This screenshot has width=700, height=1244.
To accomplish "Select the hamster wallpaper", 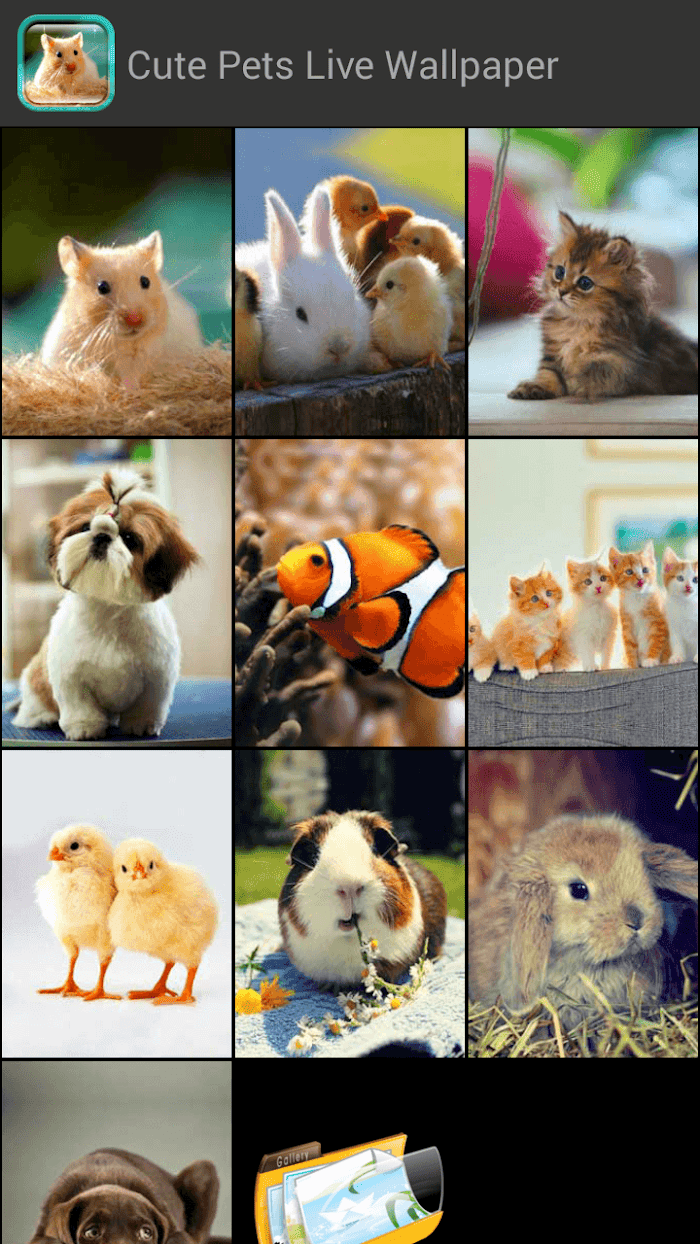I will 117,282.
